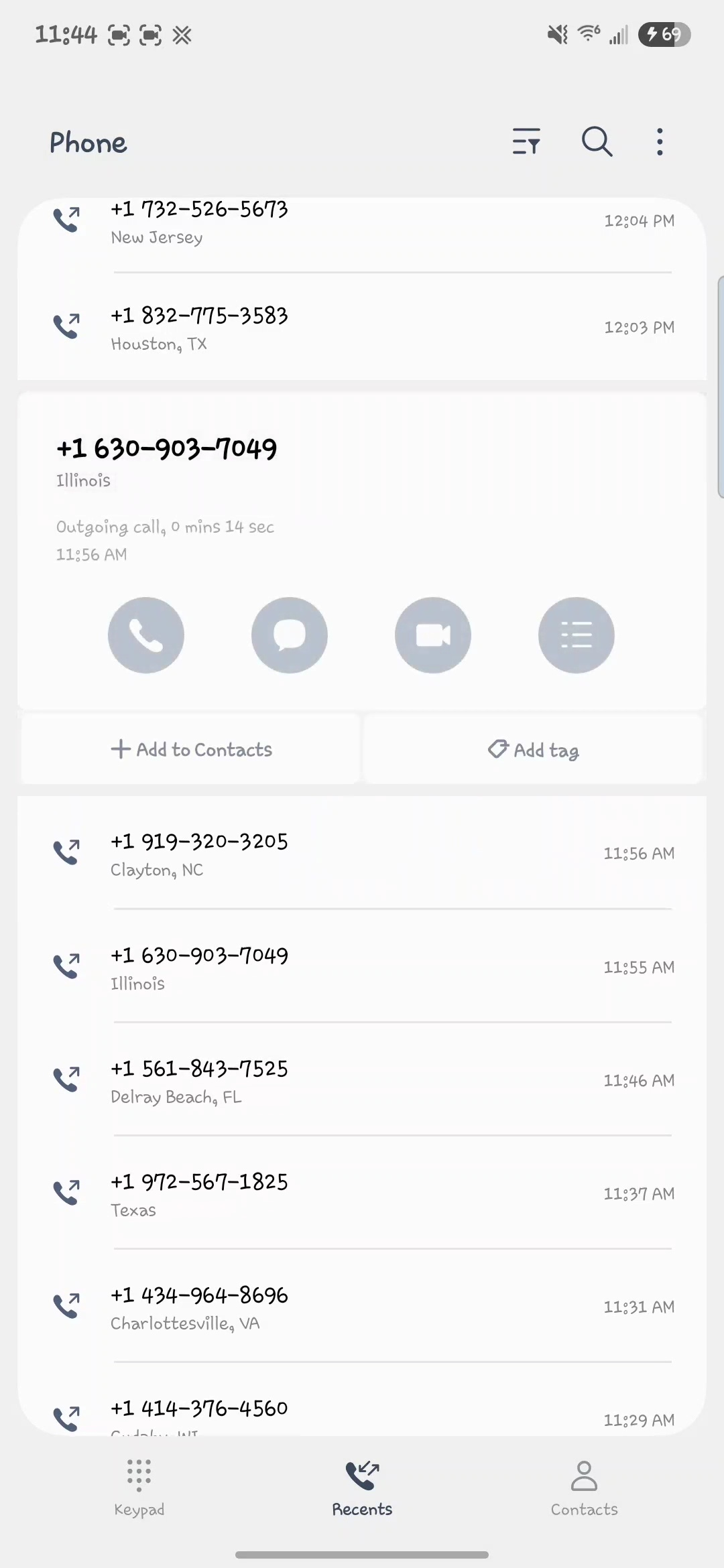The image size is (724, 1568).
Task: Open call entry +1 732-526-5673 New Jersey
Action: [362, 224]
